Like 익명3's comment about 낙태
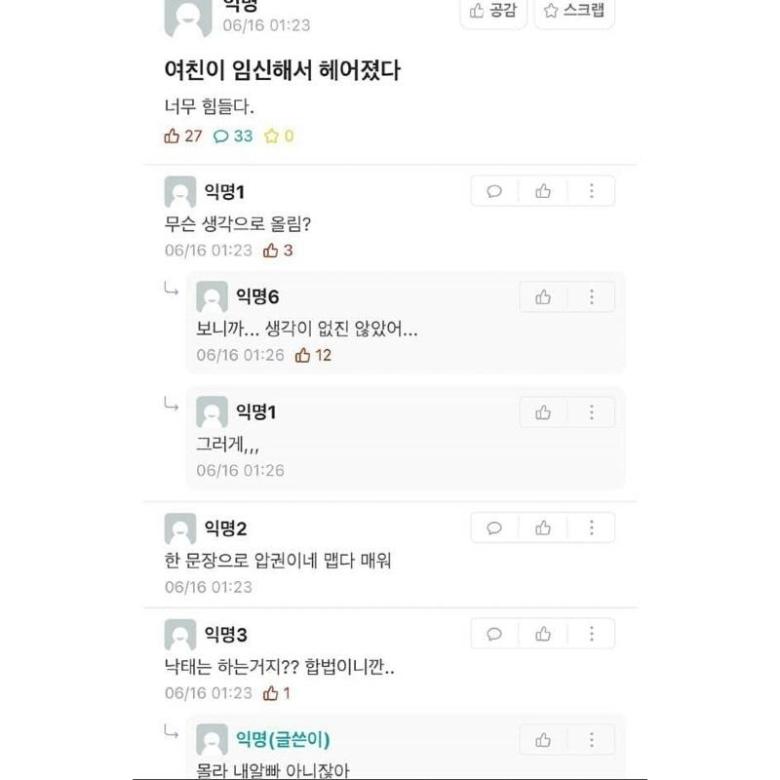Viewport: 780px width, 780px height. click(x=543, y=634)
